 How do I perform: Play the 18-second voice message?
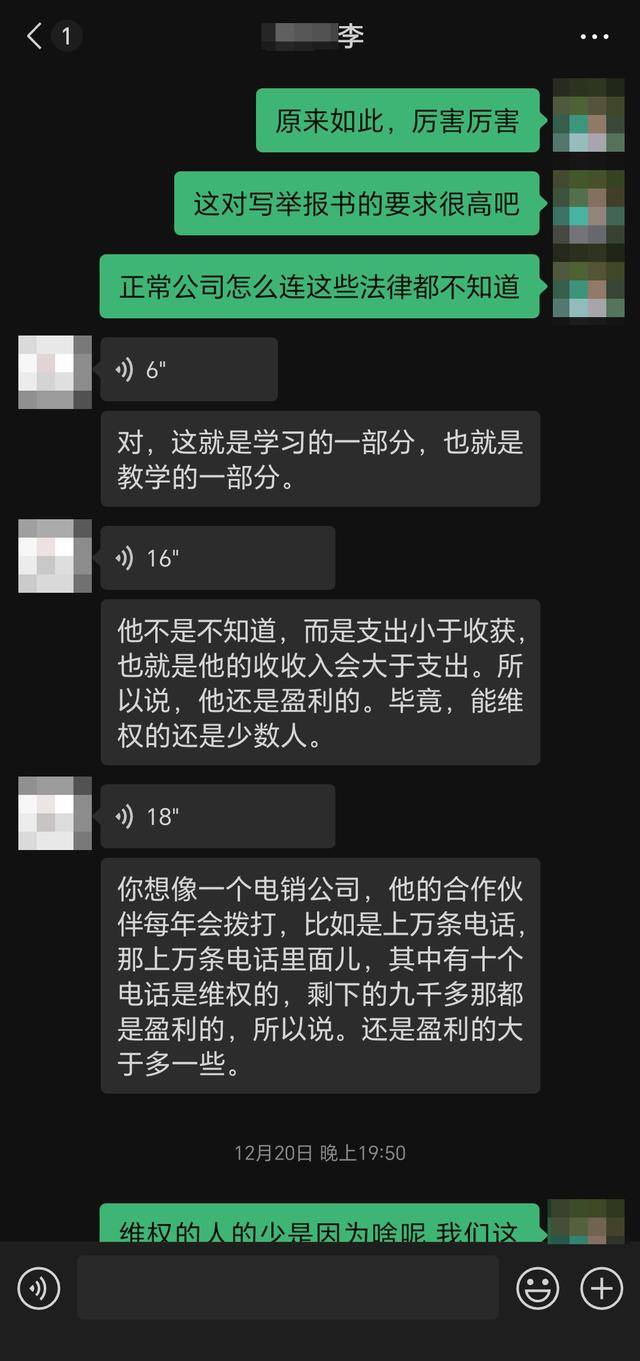(x=217, y=817)
